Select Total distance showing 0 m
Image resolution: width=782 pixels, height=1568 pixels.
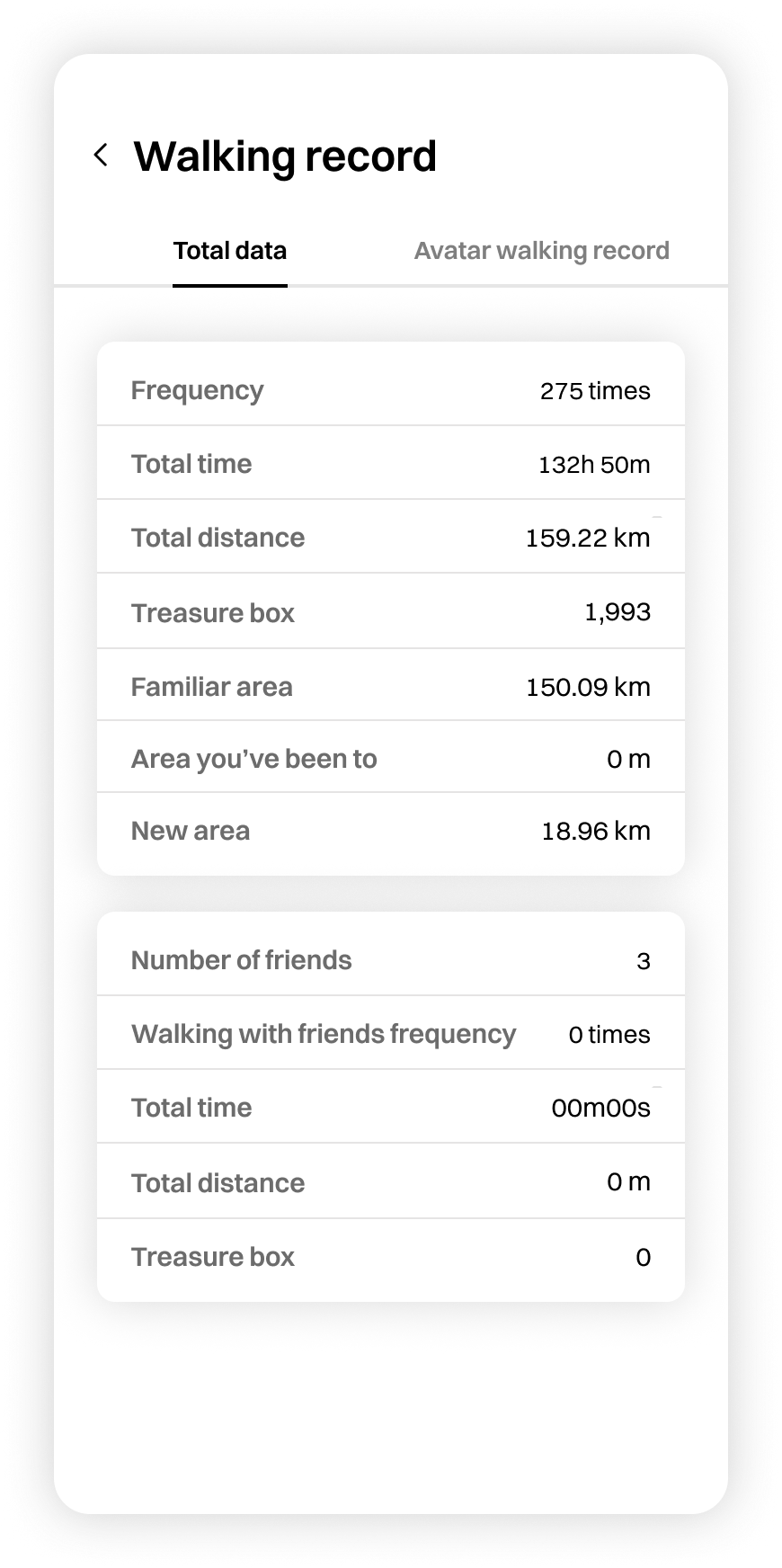391,1181
